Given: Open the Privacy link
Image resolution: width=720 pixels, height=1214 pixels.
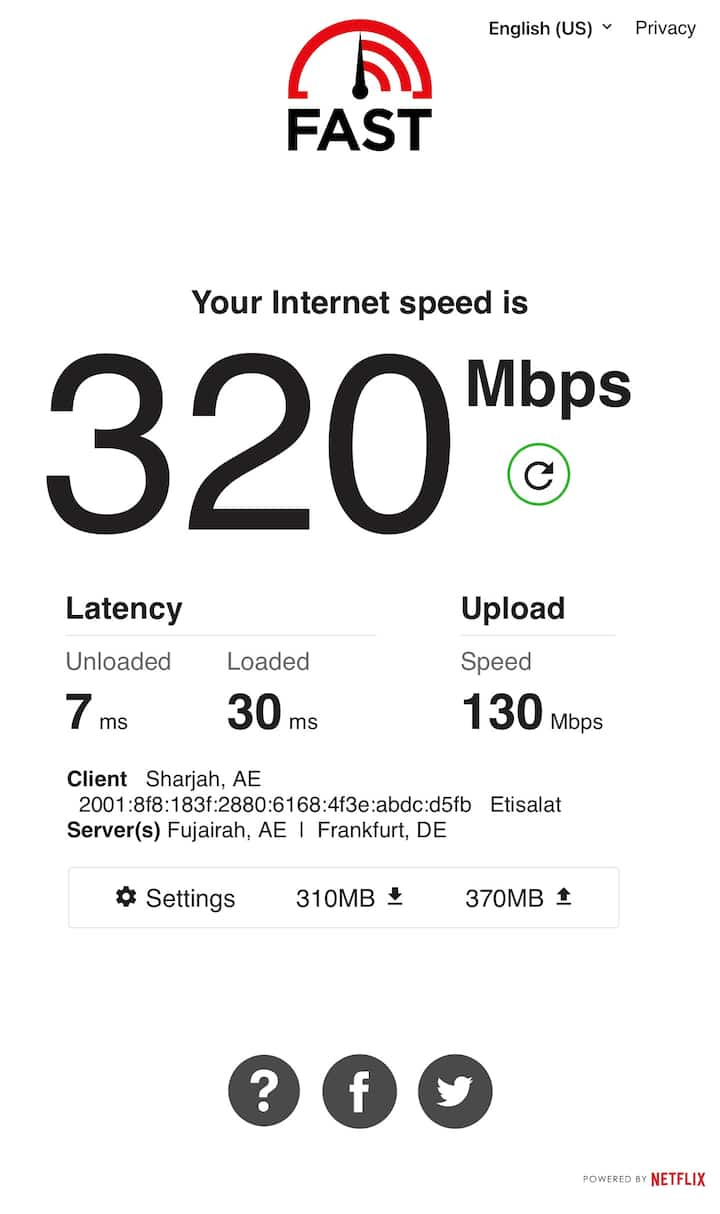Looking at the screenshot, I should [x=665, y=28].
